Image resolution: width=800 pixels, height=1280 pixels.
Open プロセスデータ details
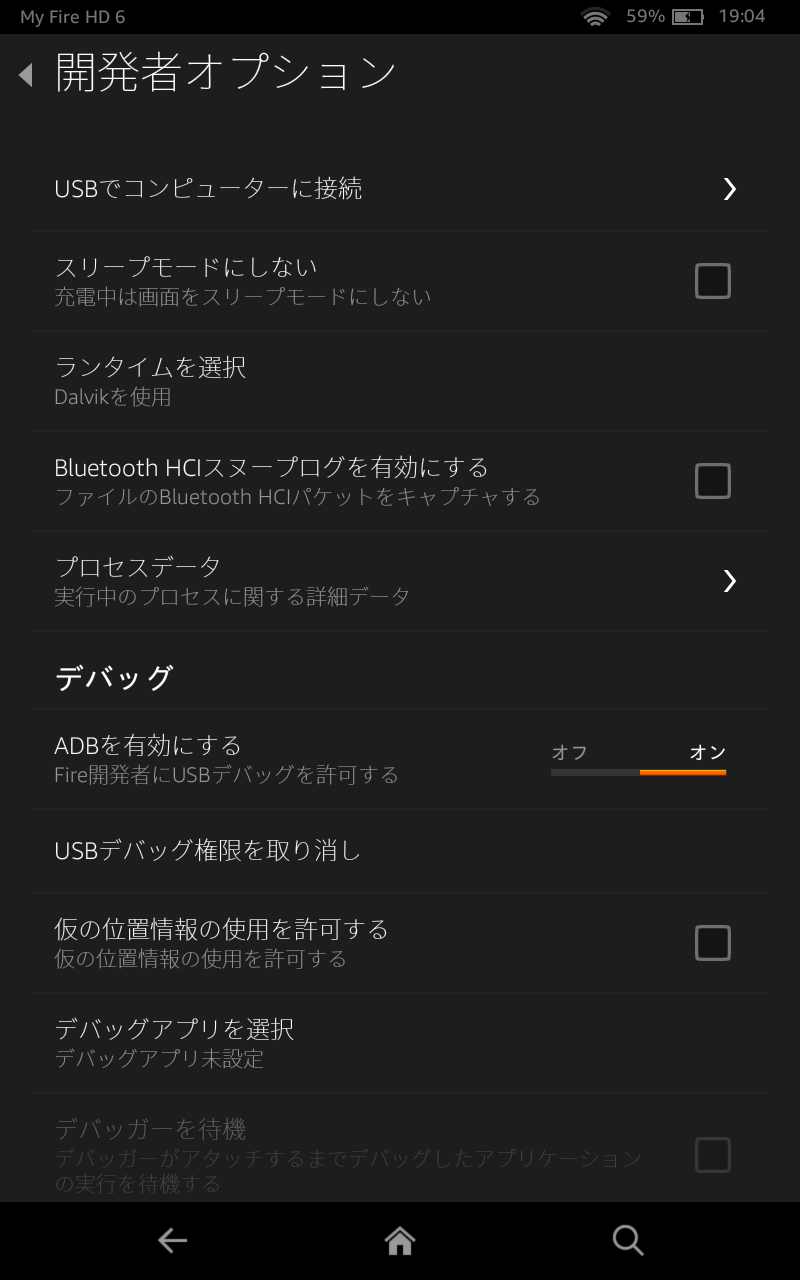point(400,581)
